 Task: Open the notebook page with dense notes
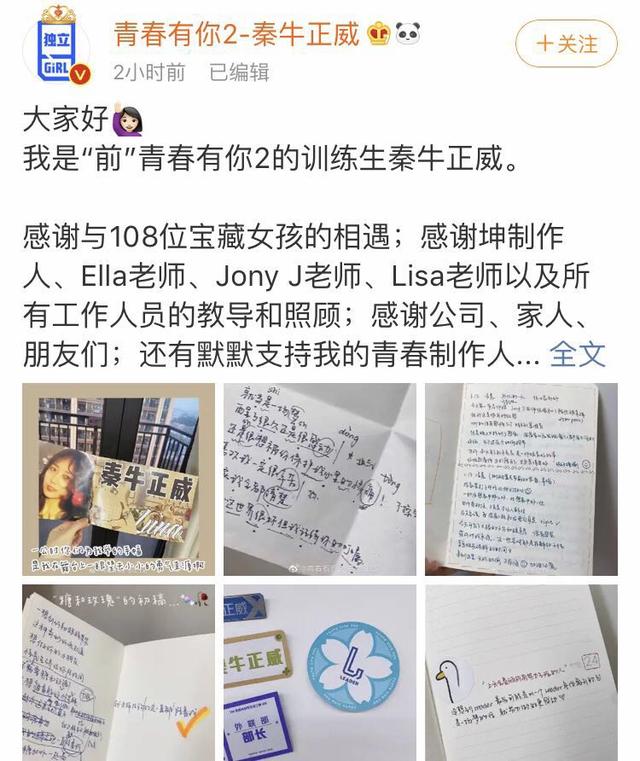pyautogui.click(x=520, y=479)
